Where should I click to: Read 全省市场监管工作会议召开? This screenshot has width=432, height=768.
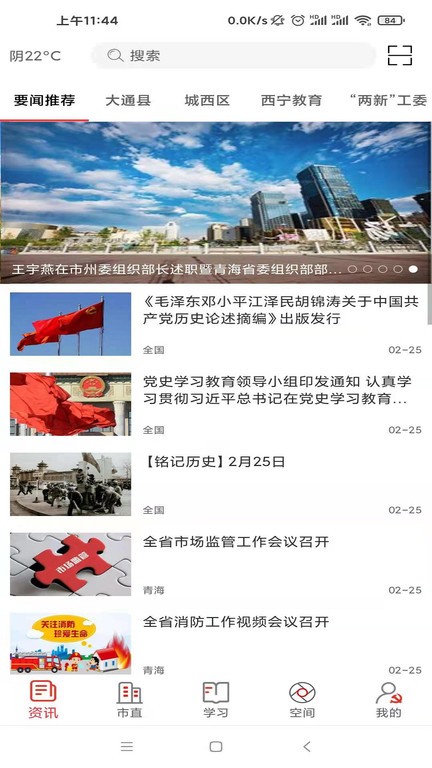tap(216, 564)
